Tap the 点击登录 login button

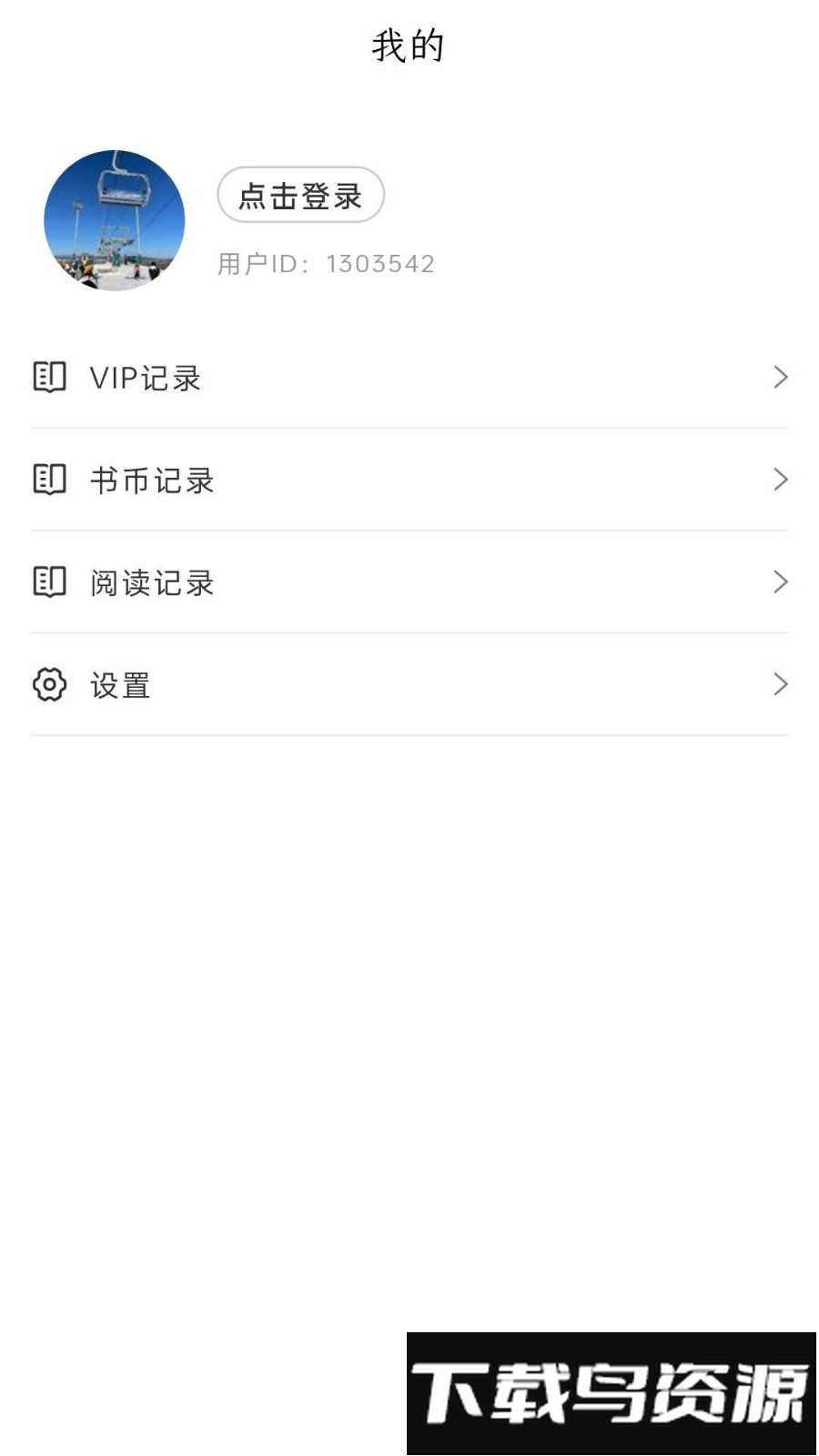point(300,195)
